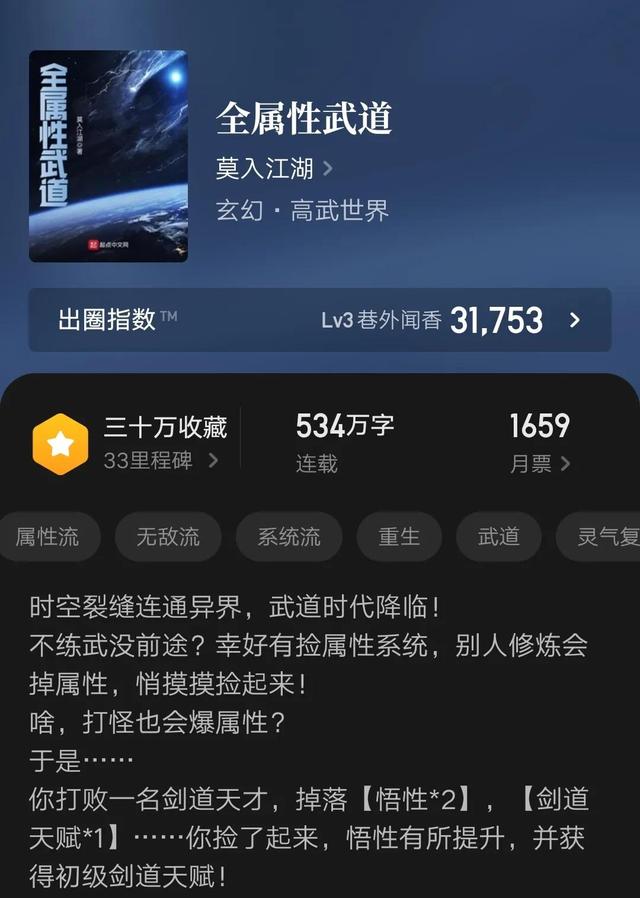Select the 武道 tag chip
640x898 pixels.
[498, 536]
